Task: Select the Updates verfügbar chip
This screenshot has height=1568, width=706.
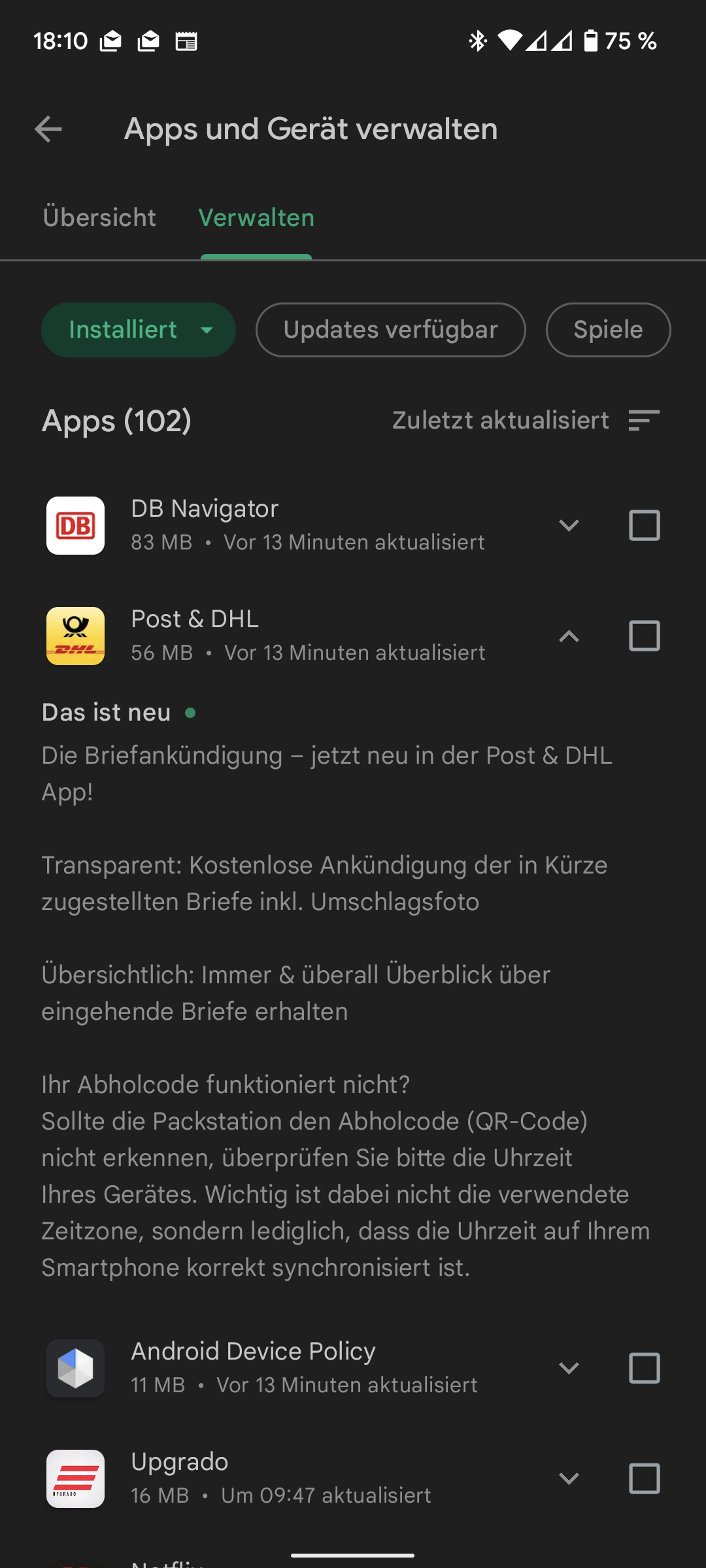Action: (390, 330)
